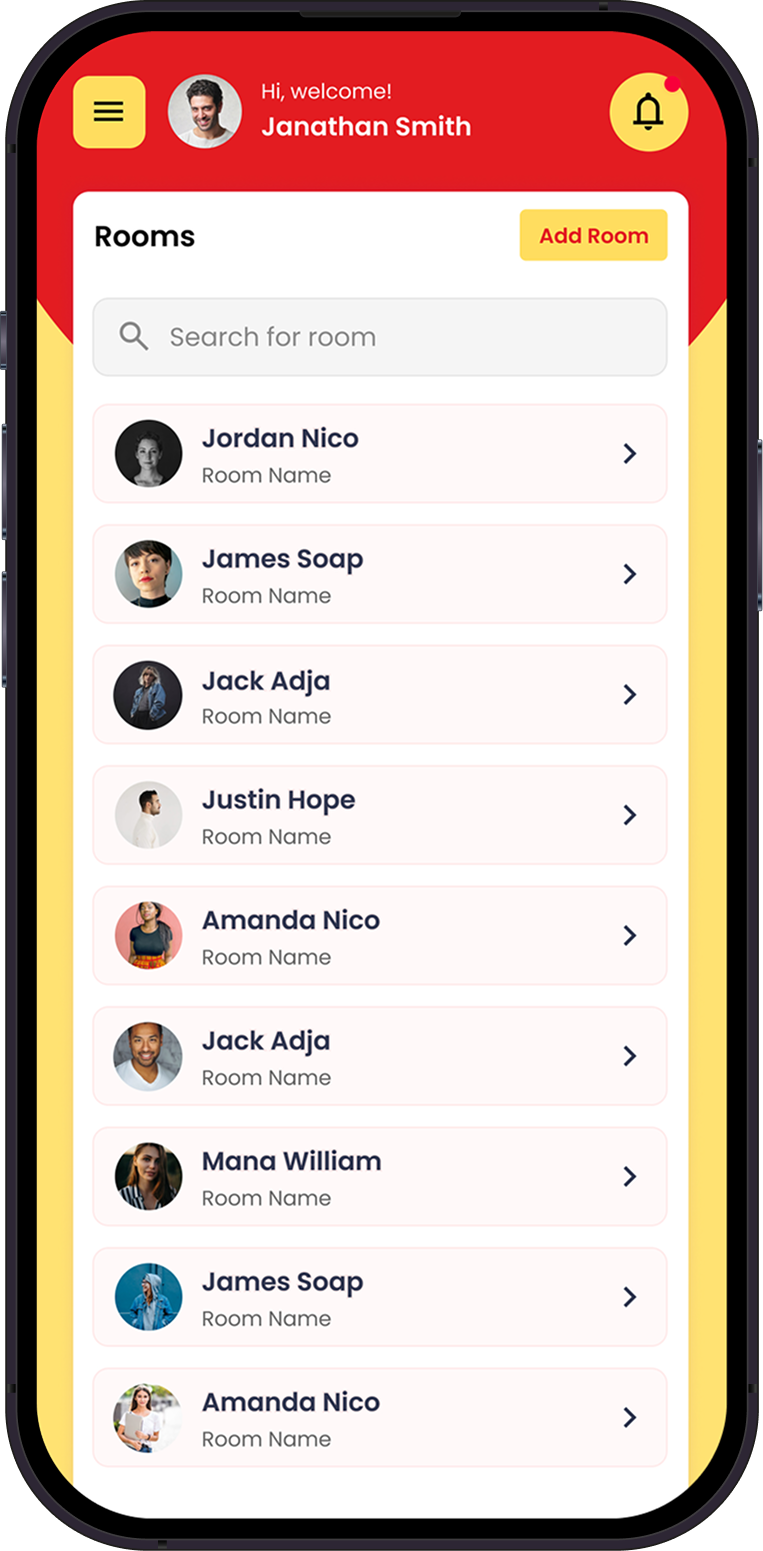Open Justin Hope's room
The image size is (763, 1551).
pos(380,815)
